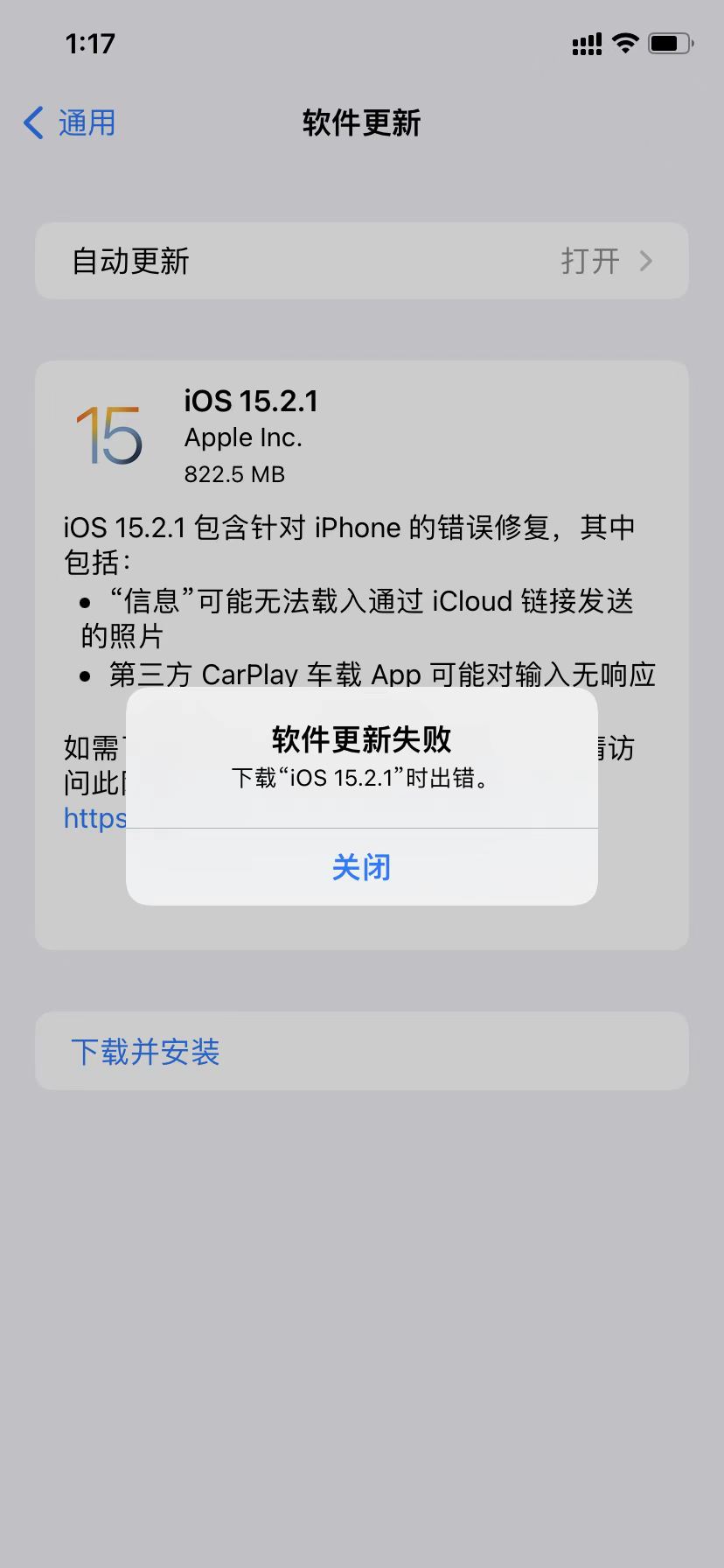Open the 自动更新 settings row
This screenshot has height=1568, width=724.
[x=361, y=261]
